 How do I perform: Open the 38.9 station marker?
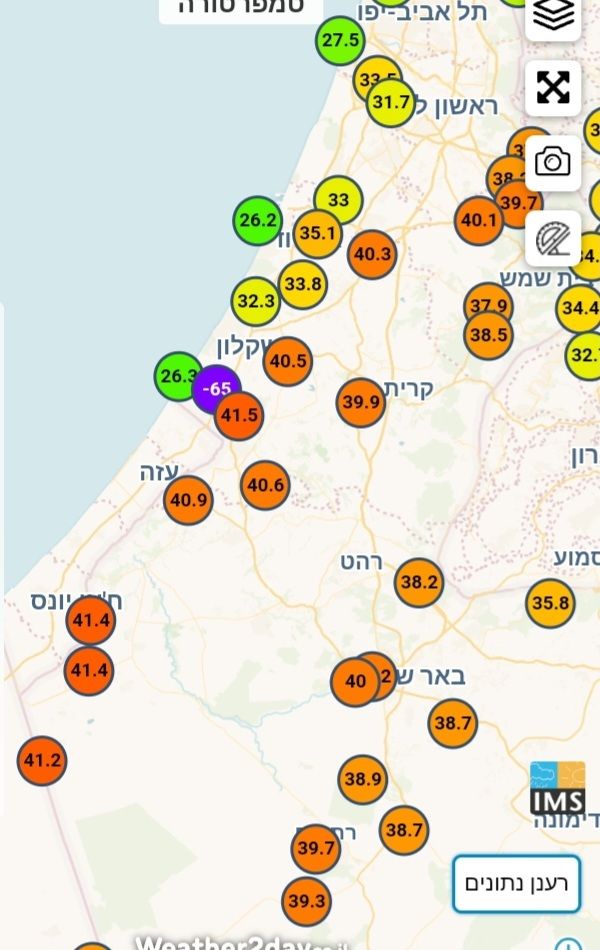362,779
